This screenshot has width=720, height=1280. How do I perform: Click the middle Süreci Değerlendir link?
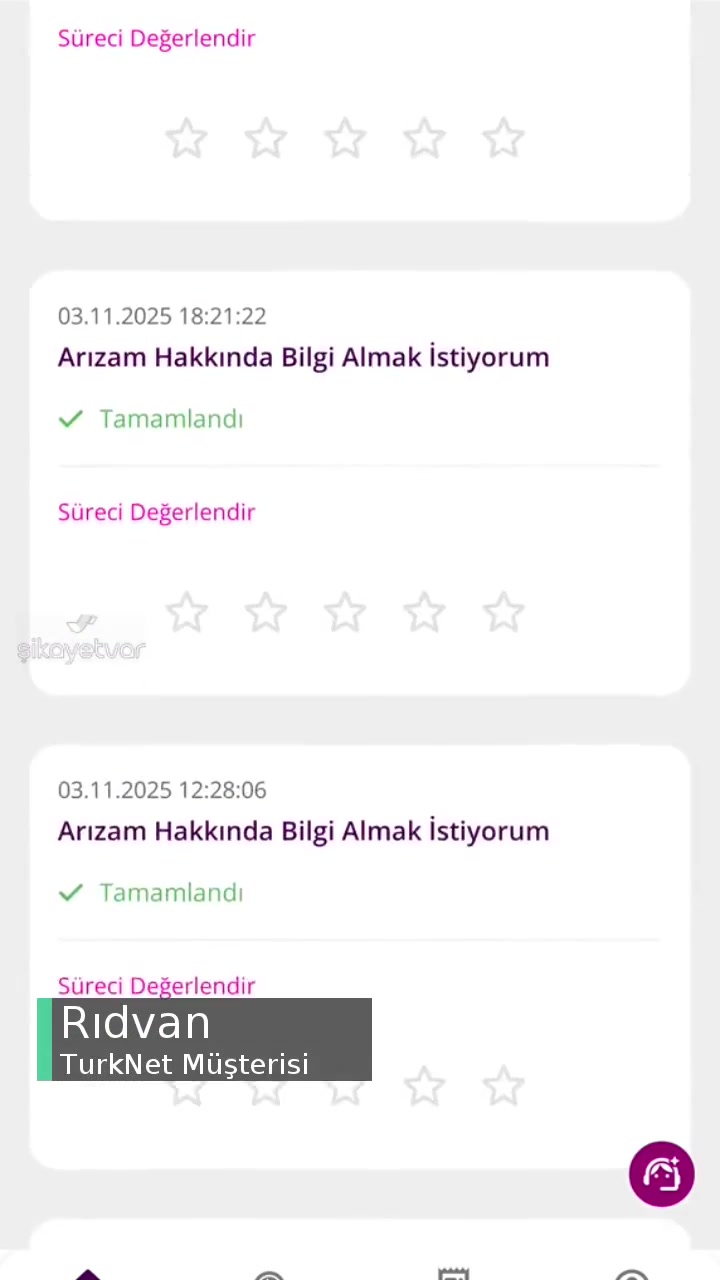[x=157, y=512]
